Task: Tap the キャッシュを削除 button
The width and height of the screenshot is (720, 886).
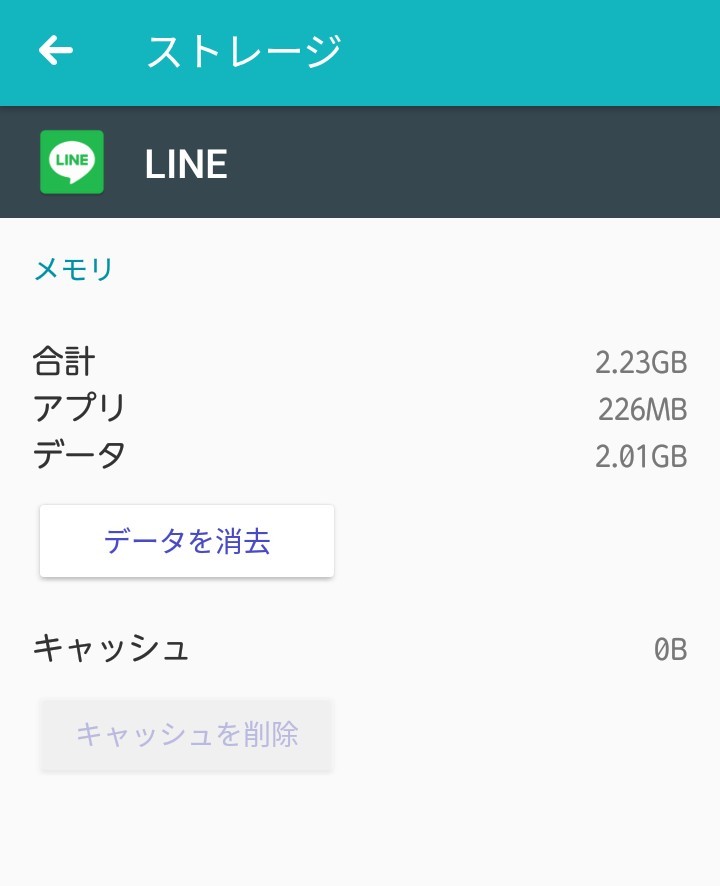Action: [x=187, y=735]
